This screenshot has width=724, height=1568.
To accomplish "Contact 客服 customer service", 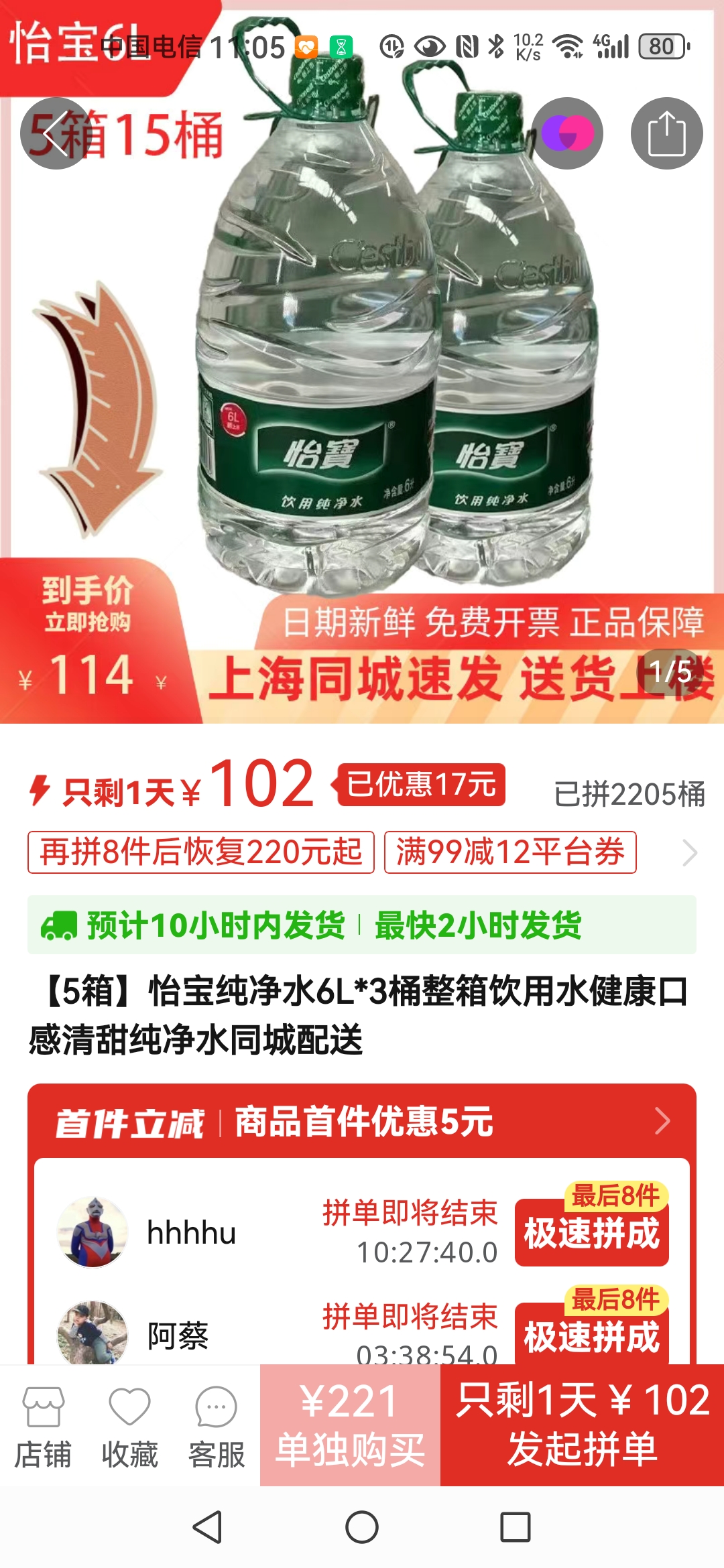I will 216,1427.
